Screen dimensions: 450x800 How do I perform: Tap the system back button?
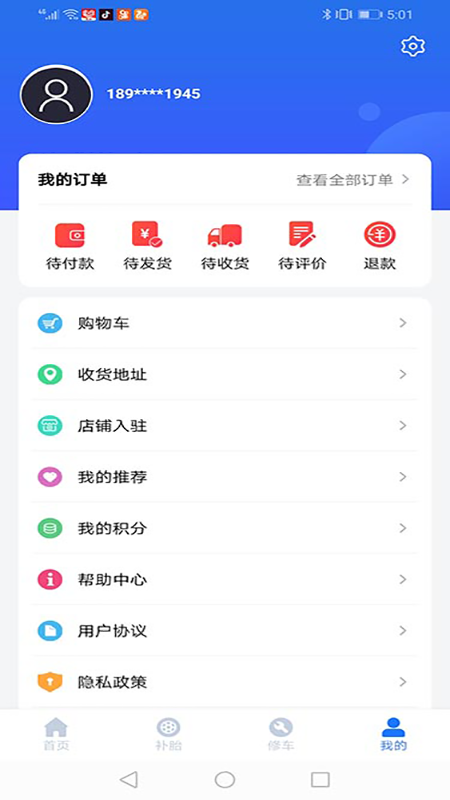(x=129, y=779)
